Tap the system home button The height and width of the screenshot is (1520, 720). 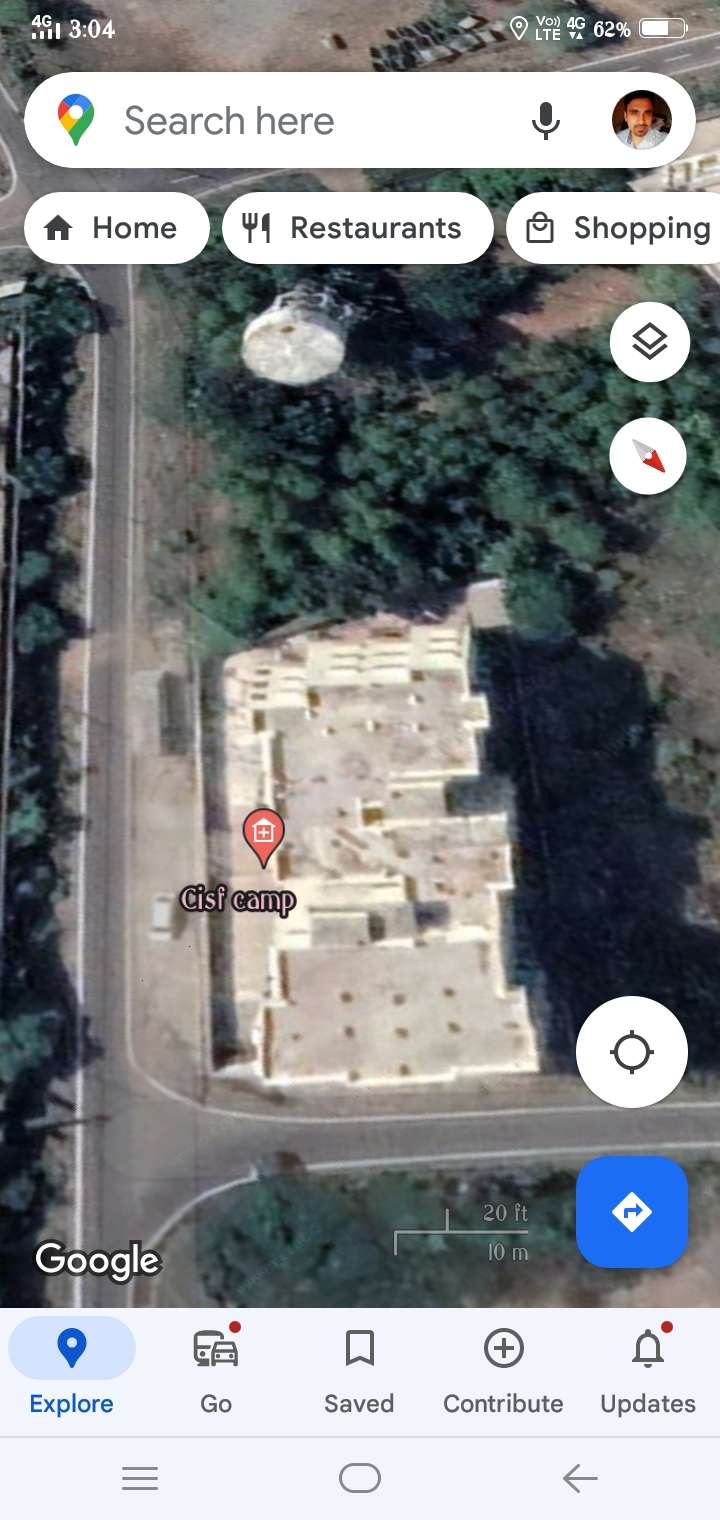pos(360,1478)
